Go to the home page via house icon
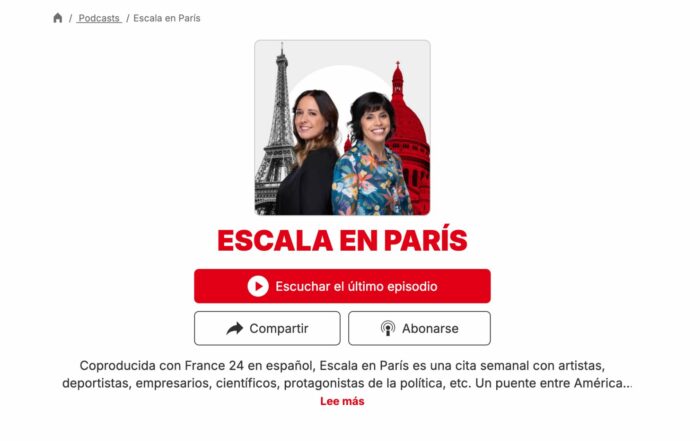This screenshot has height=441, width=700. coord(58,18)
